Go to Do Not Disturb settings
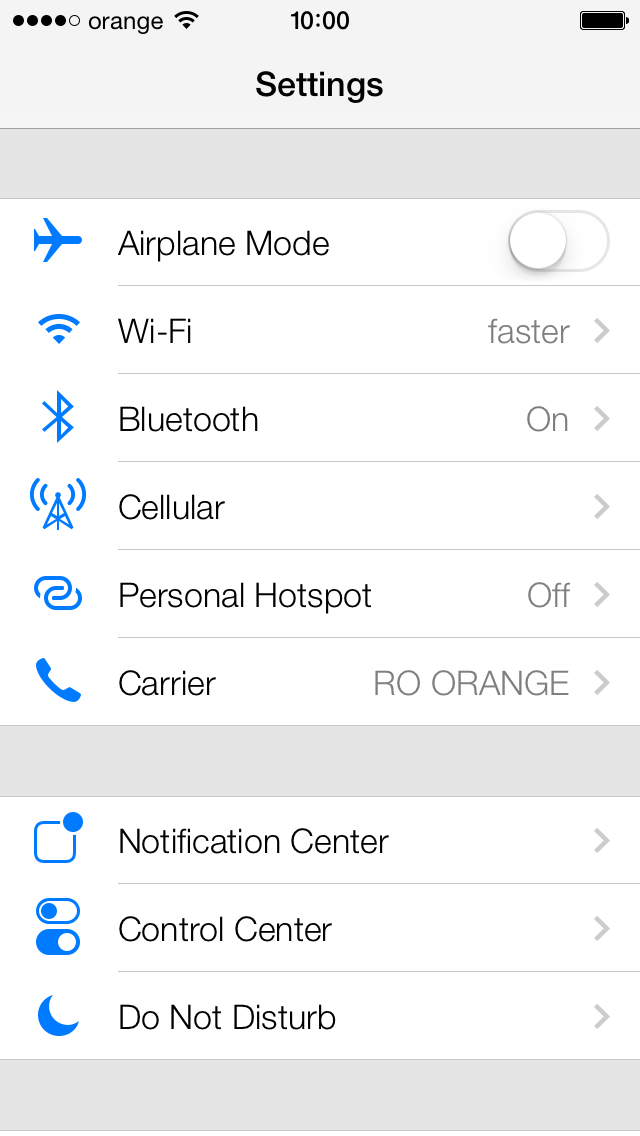Screen dimensions: 640x1136 [320, 1016]
